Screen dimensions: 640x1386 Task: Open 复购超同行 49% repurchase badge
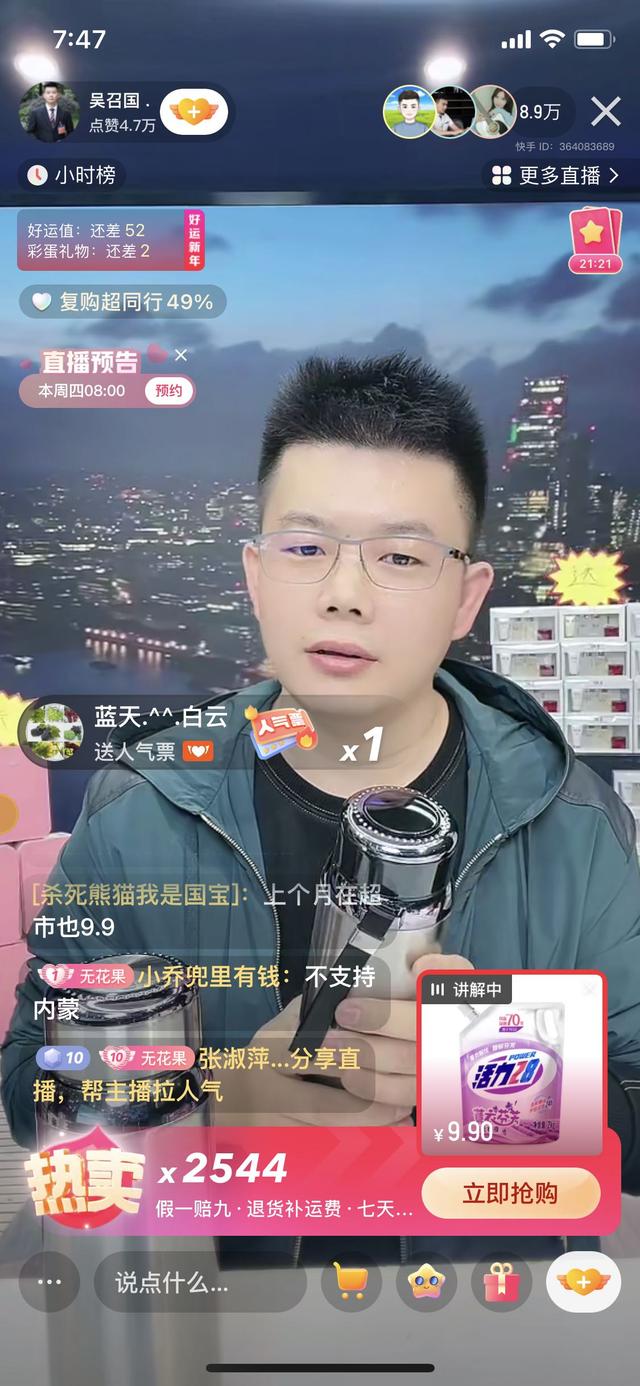[x=123, y=302]
